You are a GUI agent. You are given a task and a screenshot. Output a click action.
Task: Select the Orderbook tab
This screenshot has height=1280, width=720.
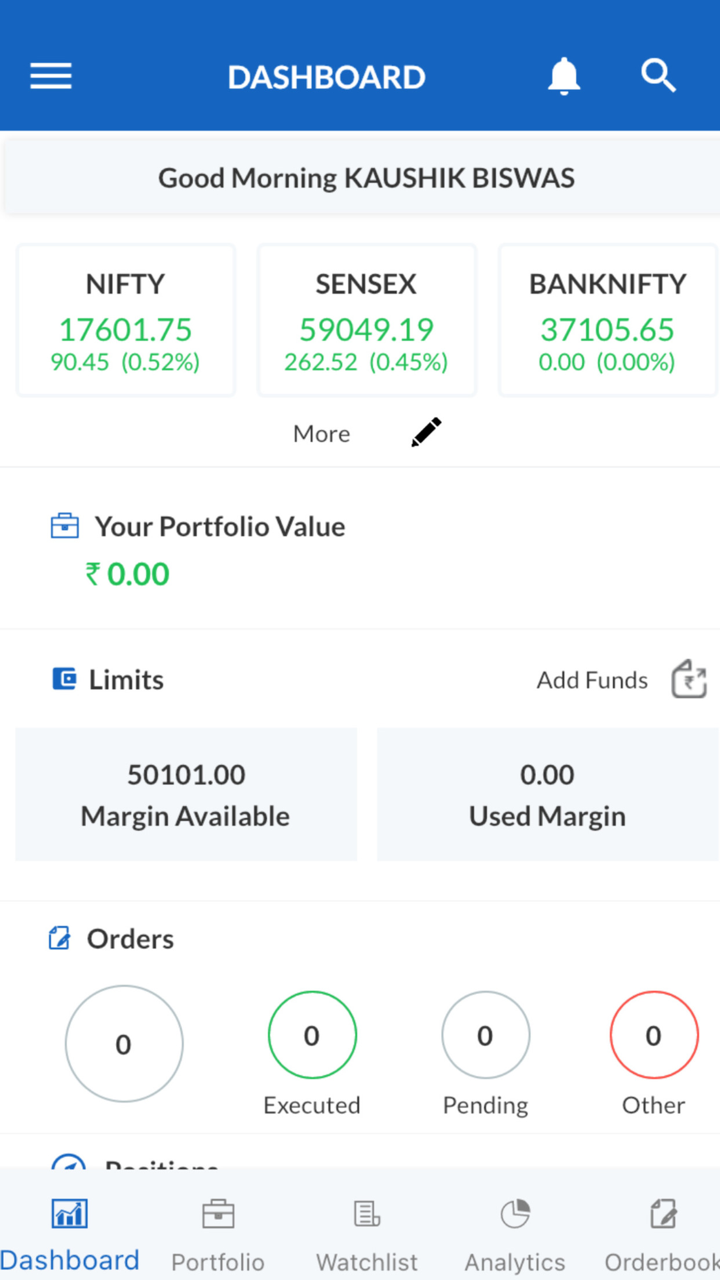[662, 1235]
